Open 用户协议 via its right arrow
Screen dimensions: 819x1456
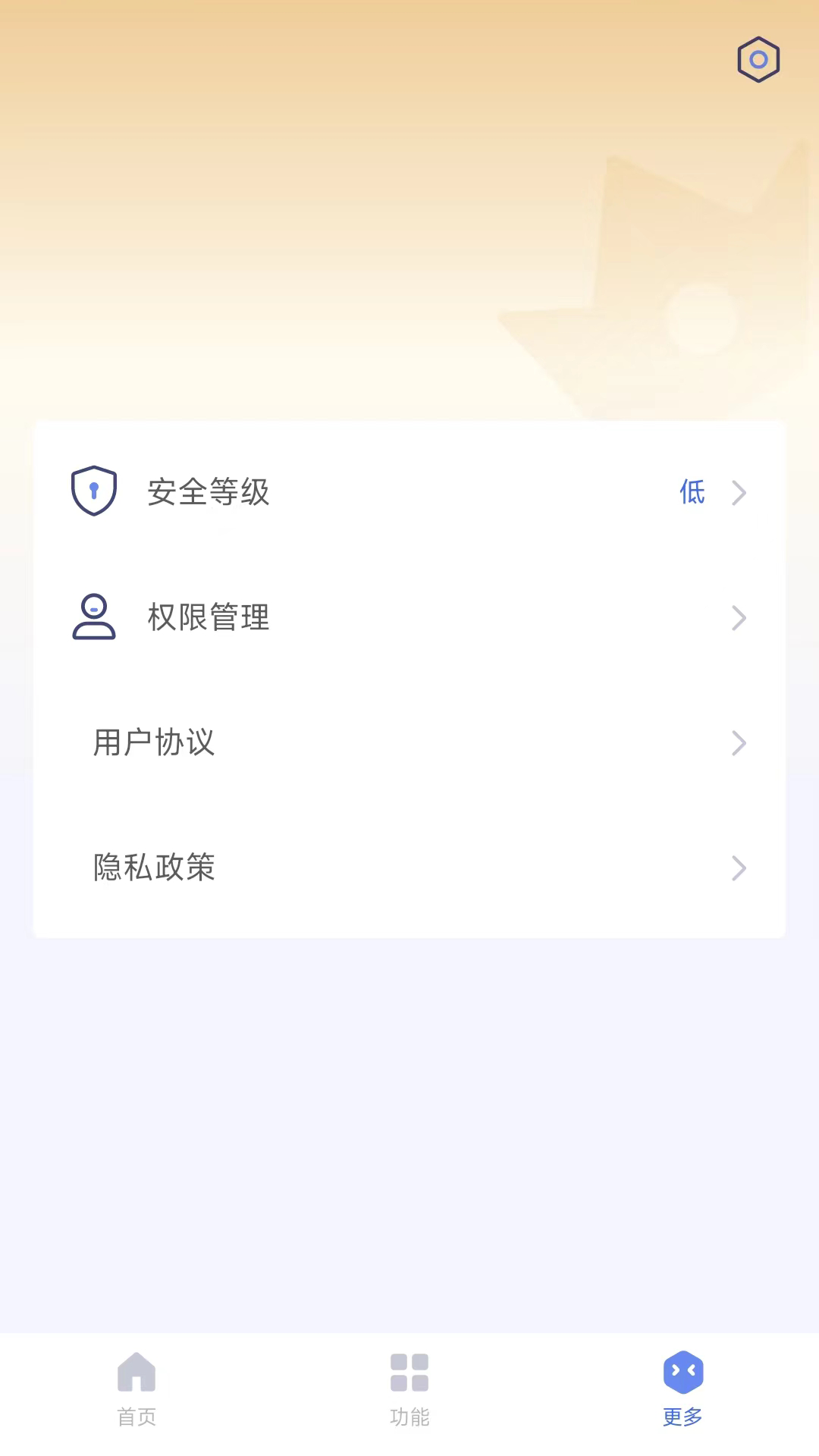738,743
